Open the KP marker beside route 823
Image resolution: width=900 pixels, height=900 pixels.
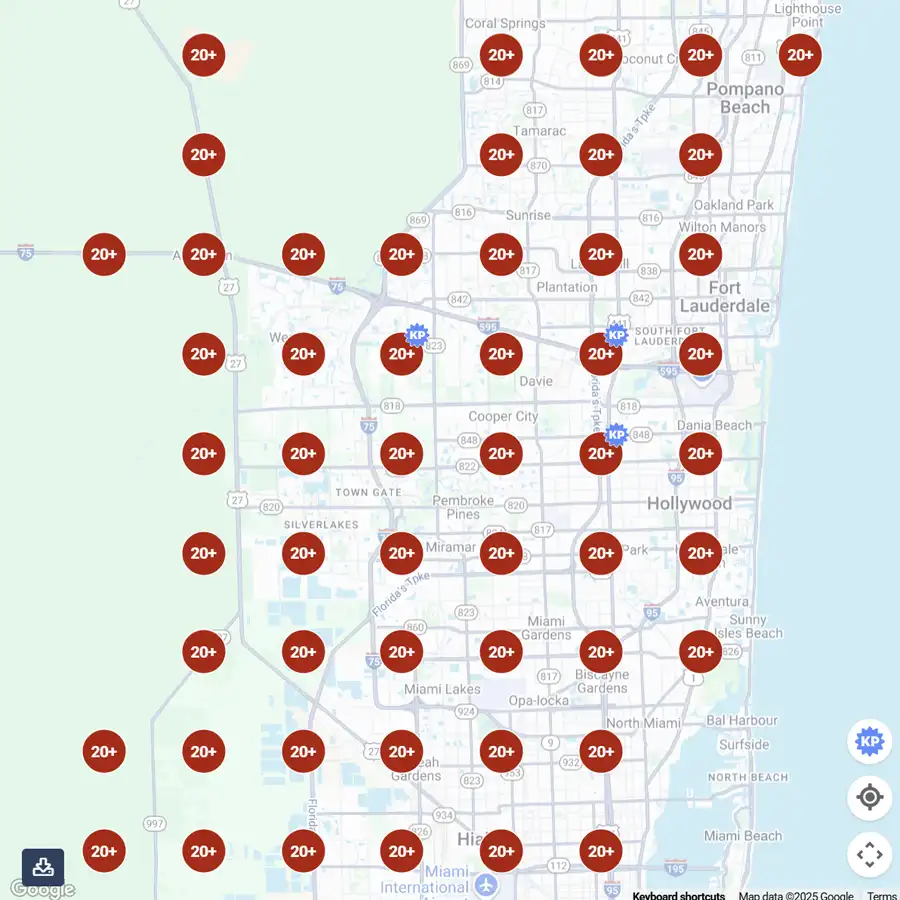pyautogui.click(x=418, y=335)
